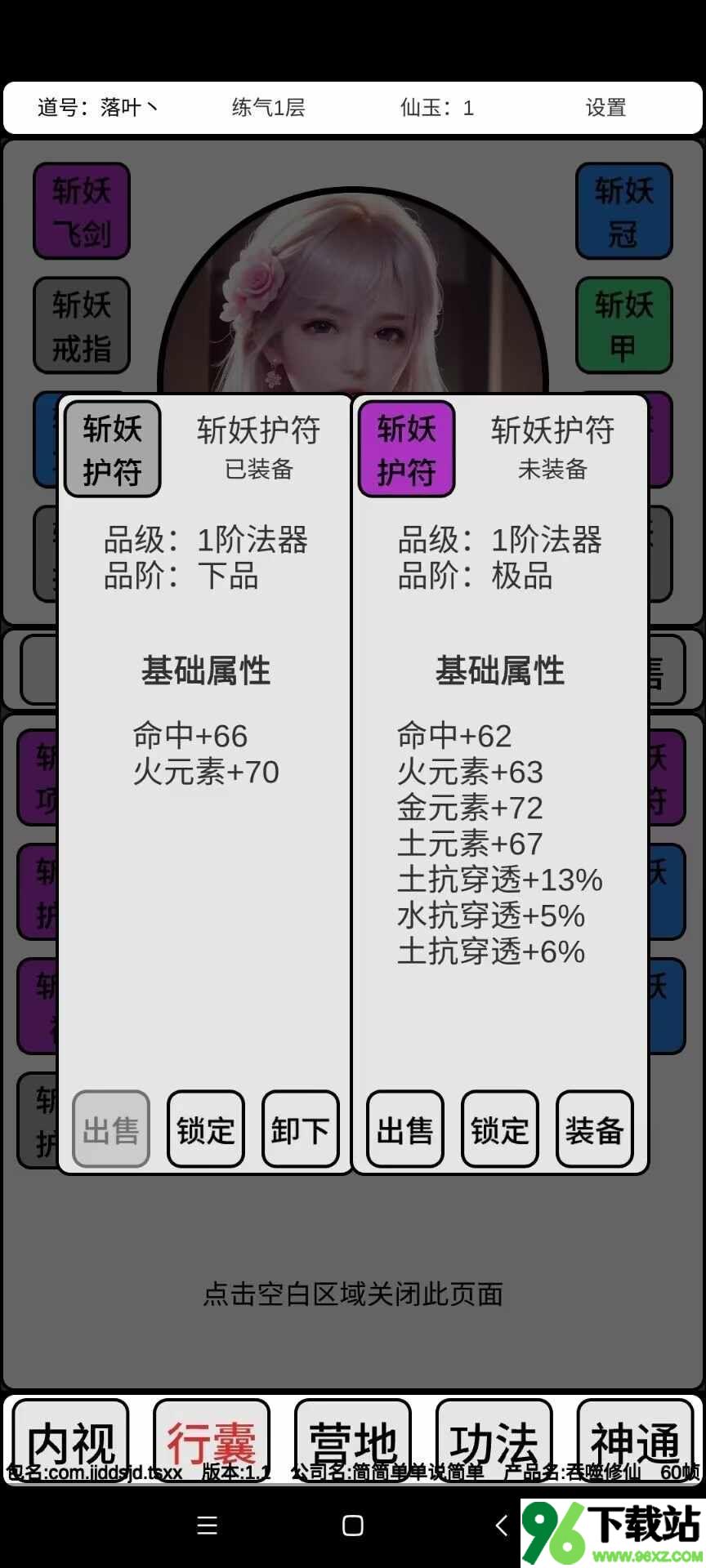The height and width of the screenshot is (1568, 706).
Task: Unequip the current talisman with 卸下
Action: click(x=300, y=1129)
